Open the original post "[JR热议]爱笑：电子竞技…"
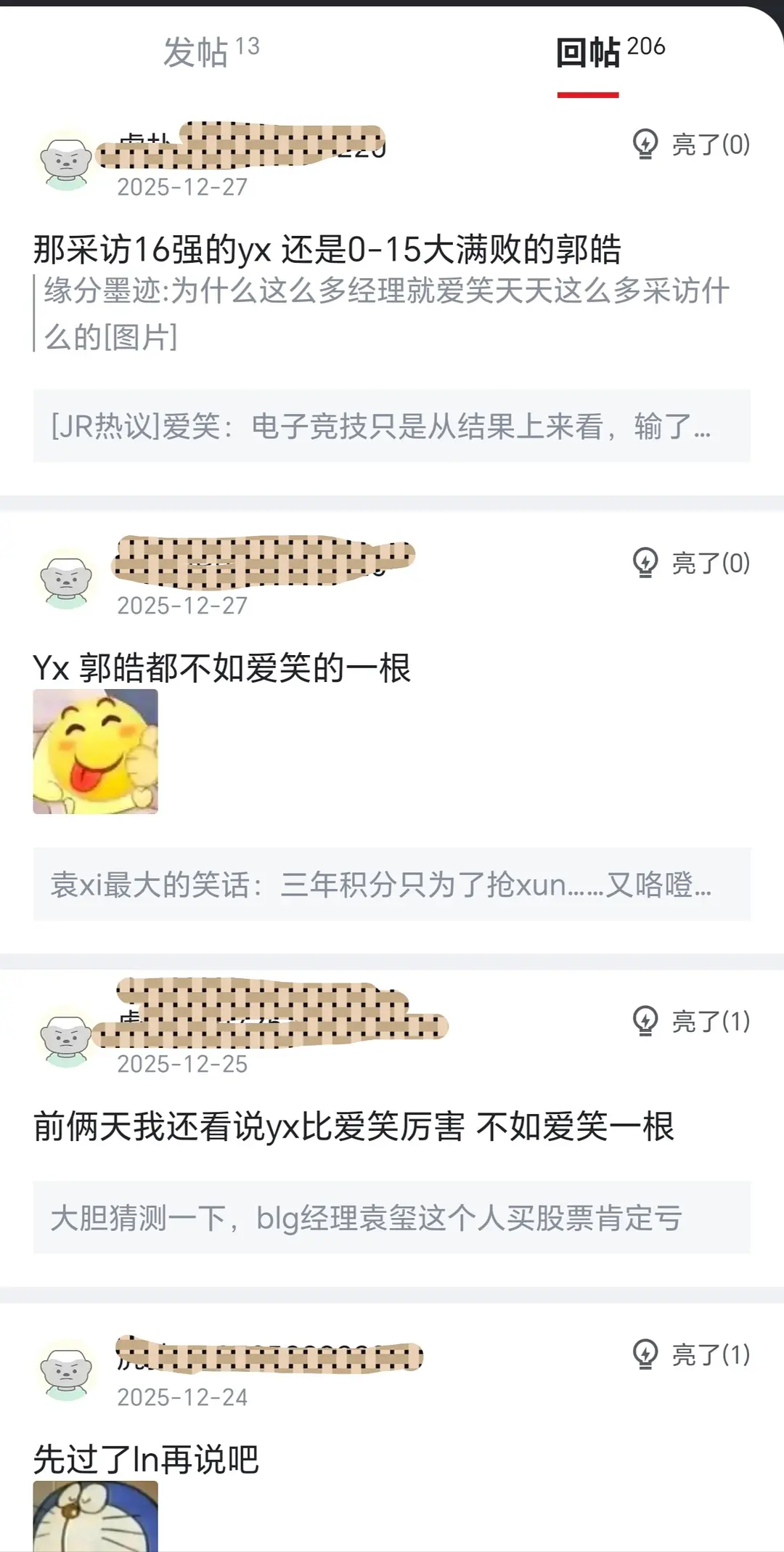Image resolution: width=784 pixels, height=1552 pixels. (x=391, y=426)
